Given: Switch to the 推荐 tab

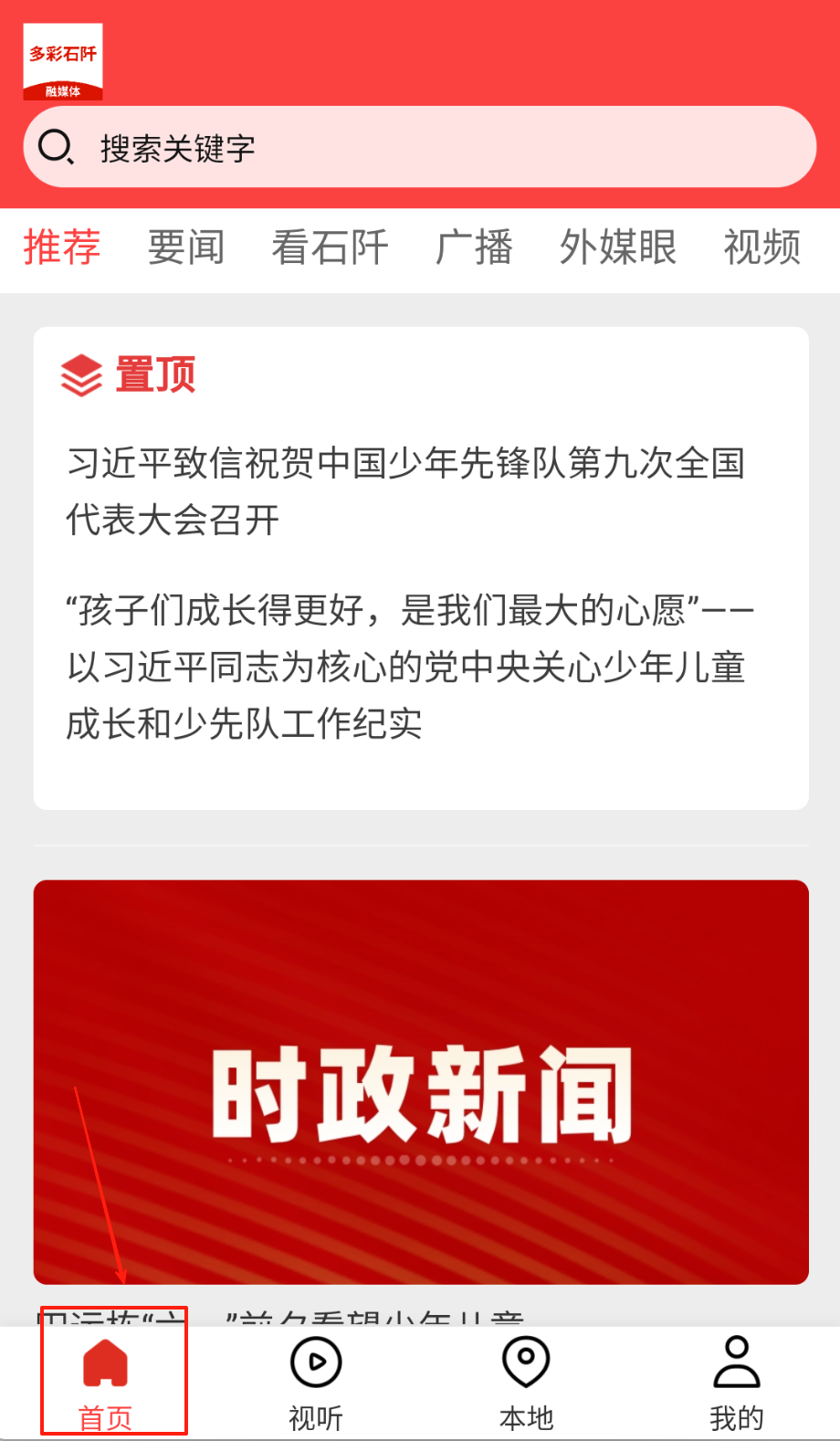Looking at the screenshot, I should pyautogui.click(x=61, y=247).
